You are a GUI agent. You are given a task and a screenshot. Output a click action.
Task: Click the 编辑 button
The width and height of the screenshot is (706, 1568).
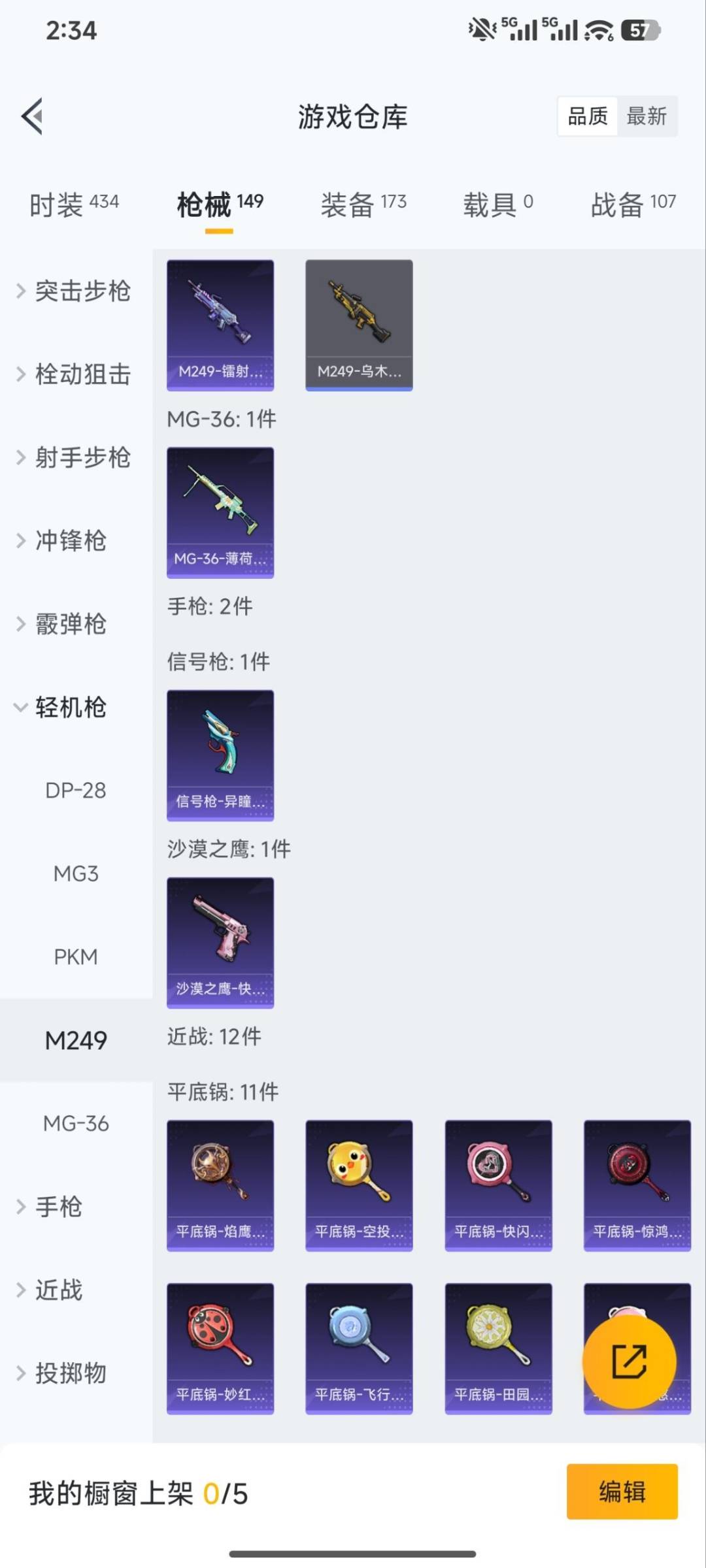622,1493
